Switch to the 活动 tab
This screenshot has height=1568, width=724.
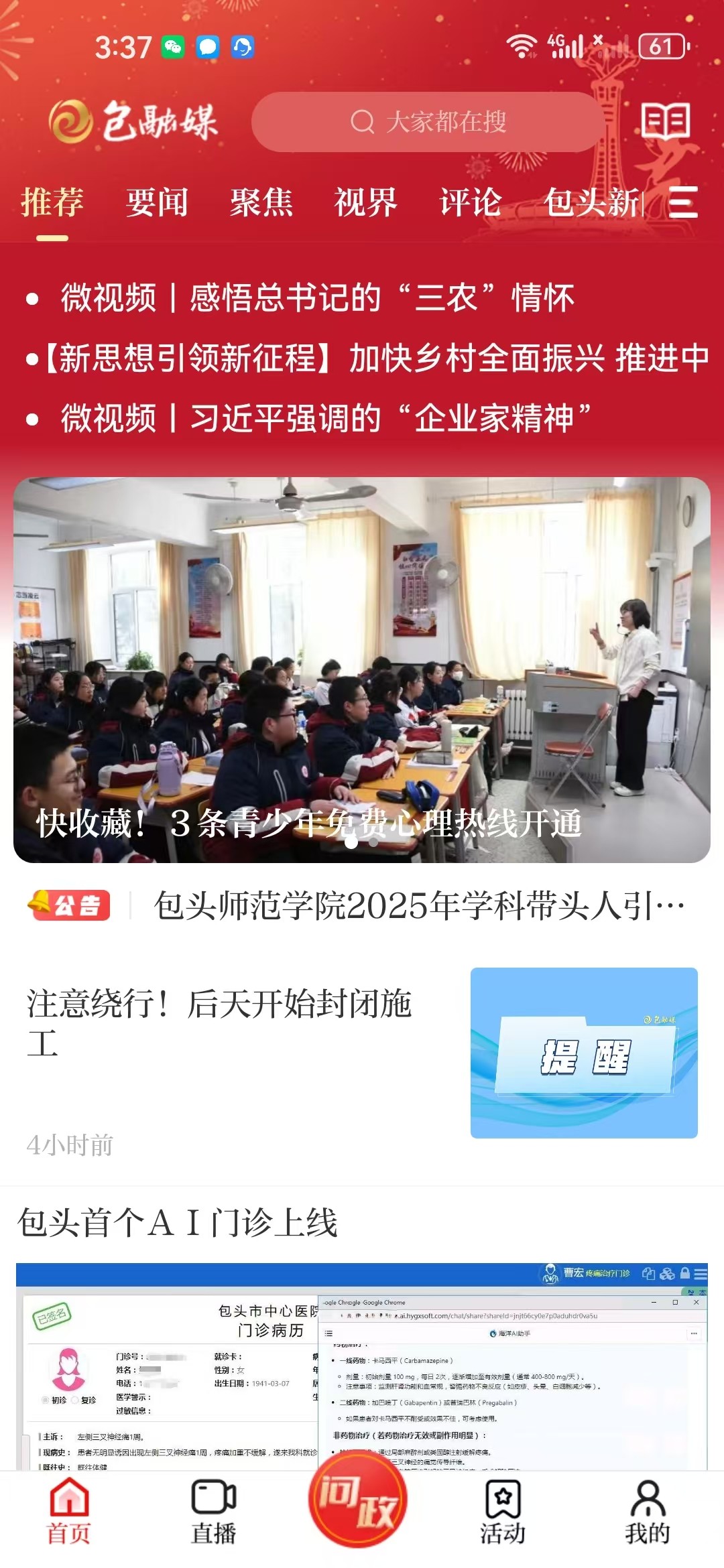[x=503, y=1512]
